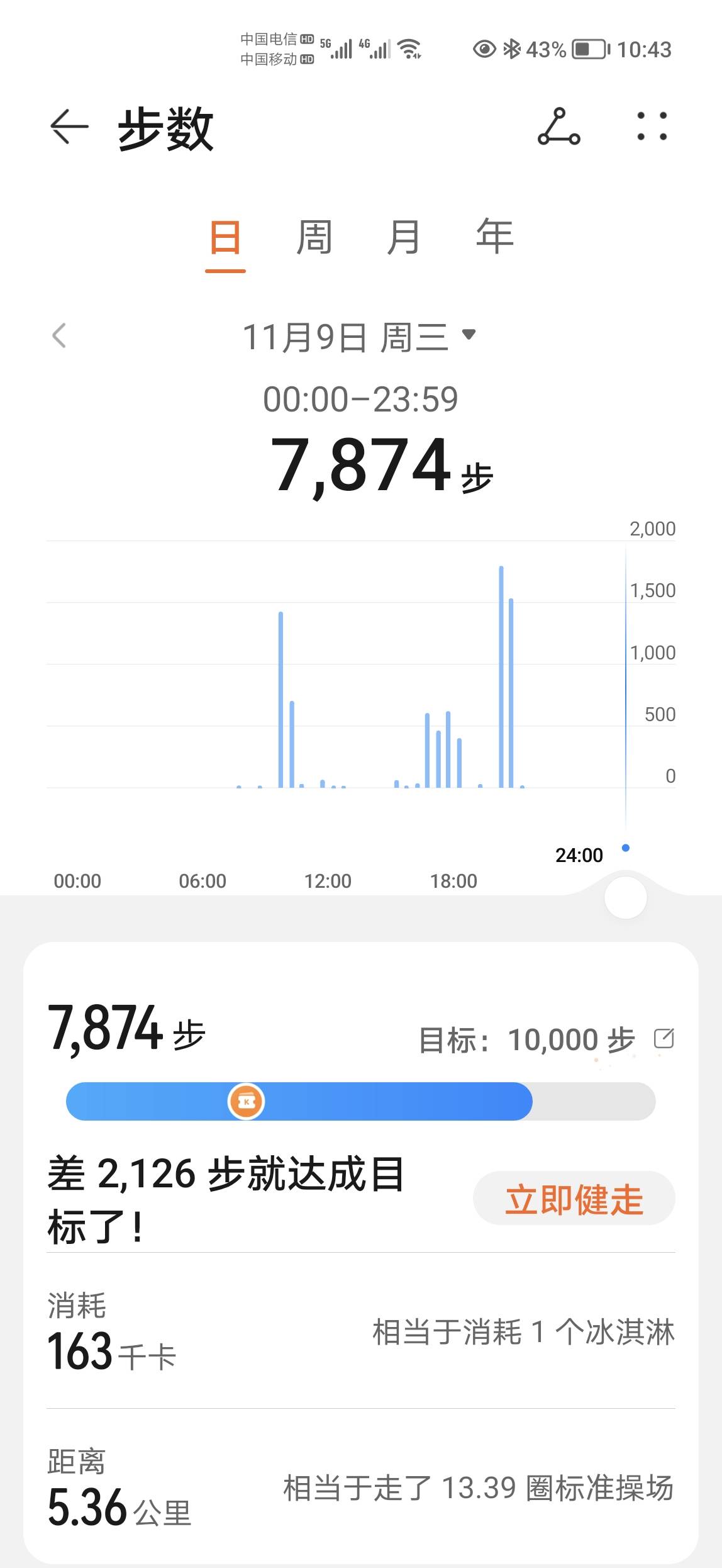The width and height of the screenshot is (722, 1568).
Task: Select the 日 tab
Action: [x=225, y=238]
